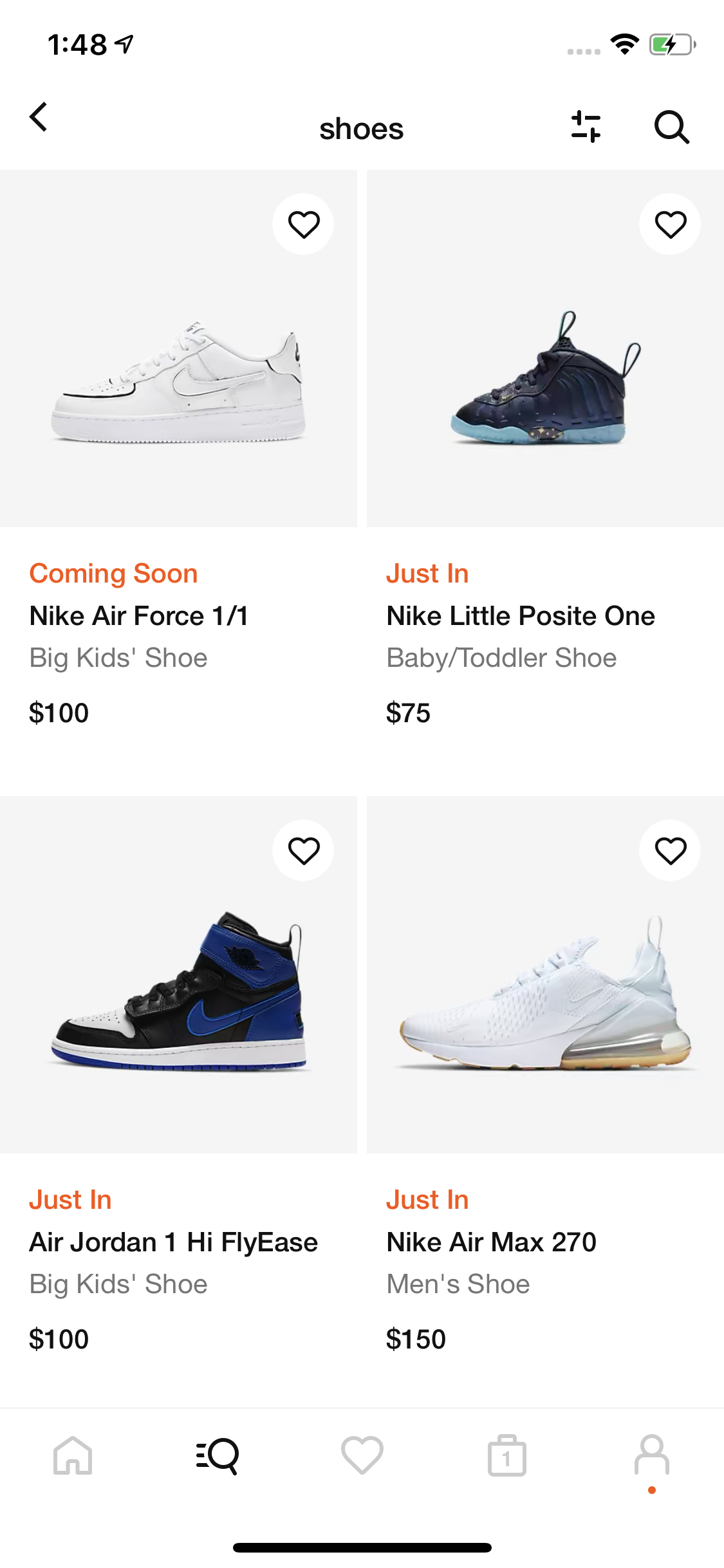Open the filter options
The image size is (724, 1568).
(586, 126)
